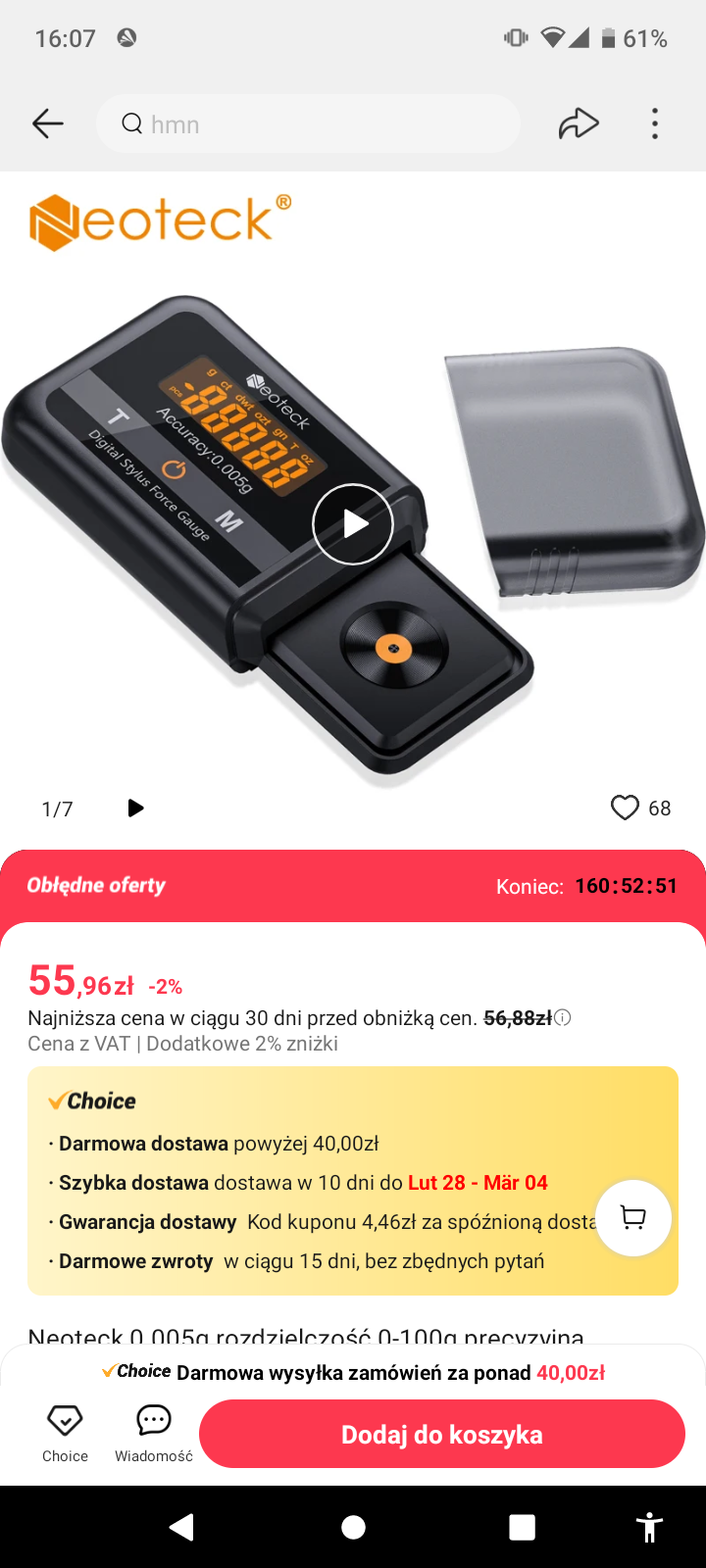Share this product
706x1568 pixels.
pyautogui.click(x=579, y=123)
